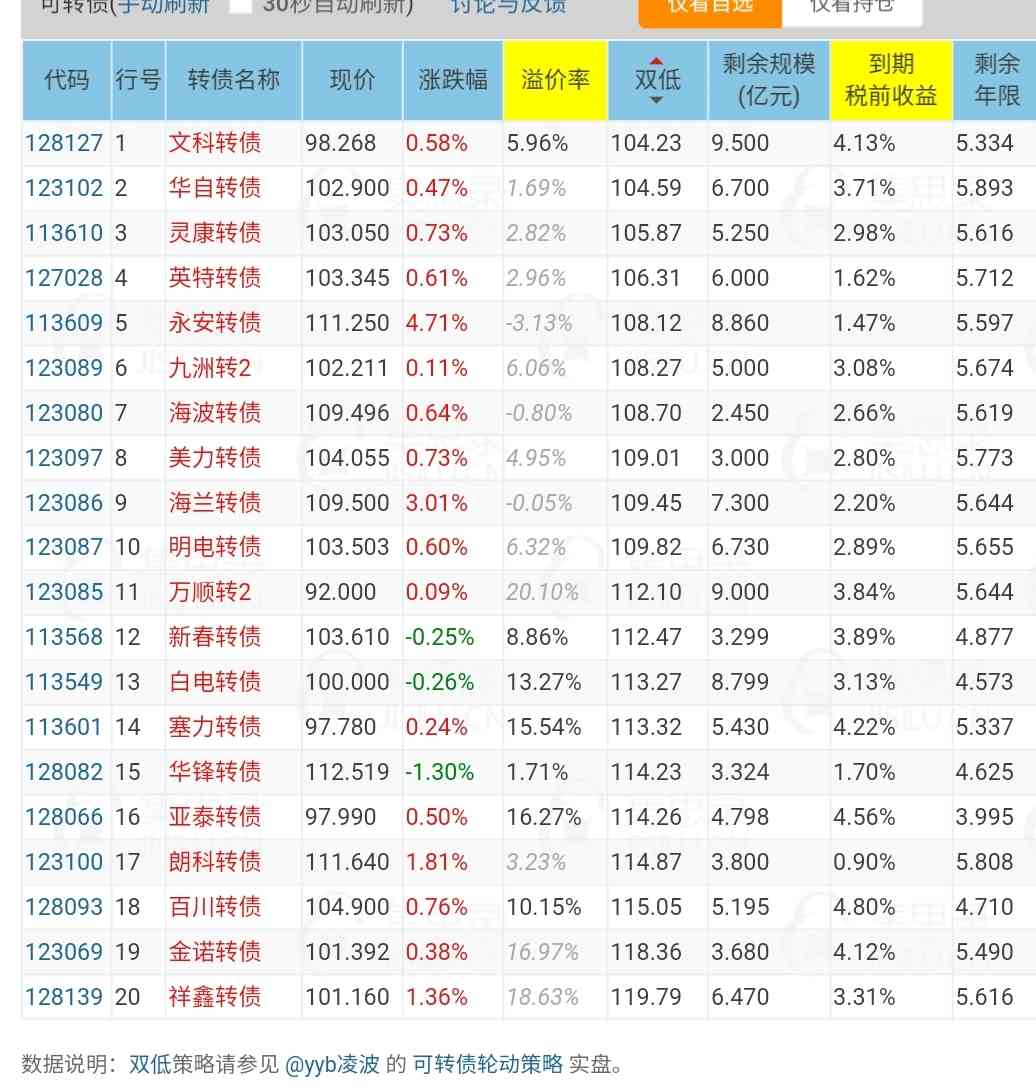Sort by 涨跌幅 column header
Screen dimensions: 1036x1089
click(x=452, y=80)
